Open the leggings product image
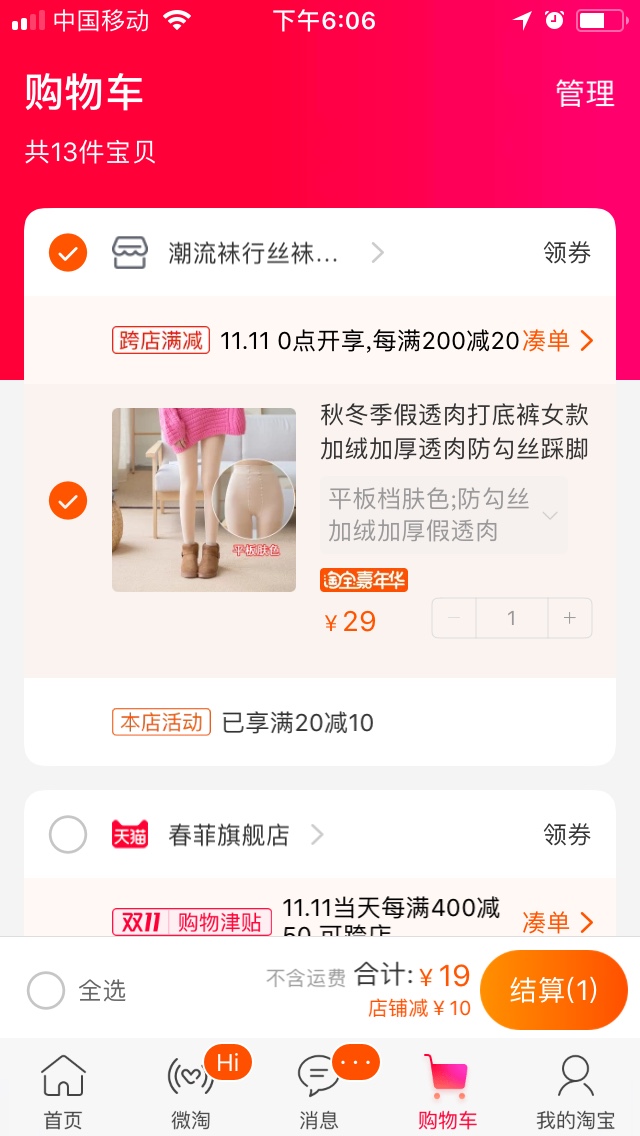The height and width of the screenshot is (1136, 640). (204, 500)
